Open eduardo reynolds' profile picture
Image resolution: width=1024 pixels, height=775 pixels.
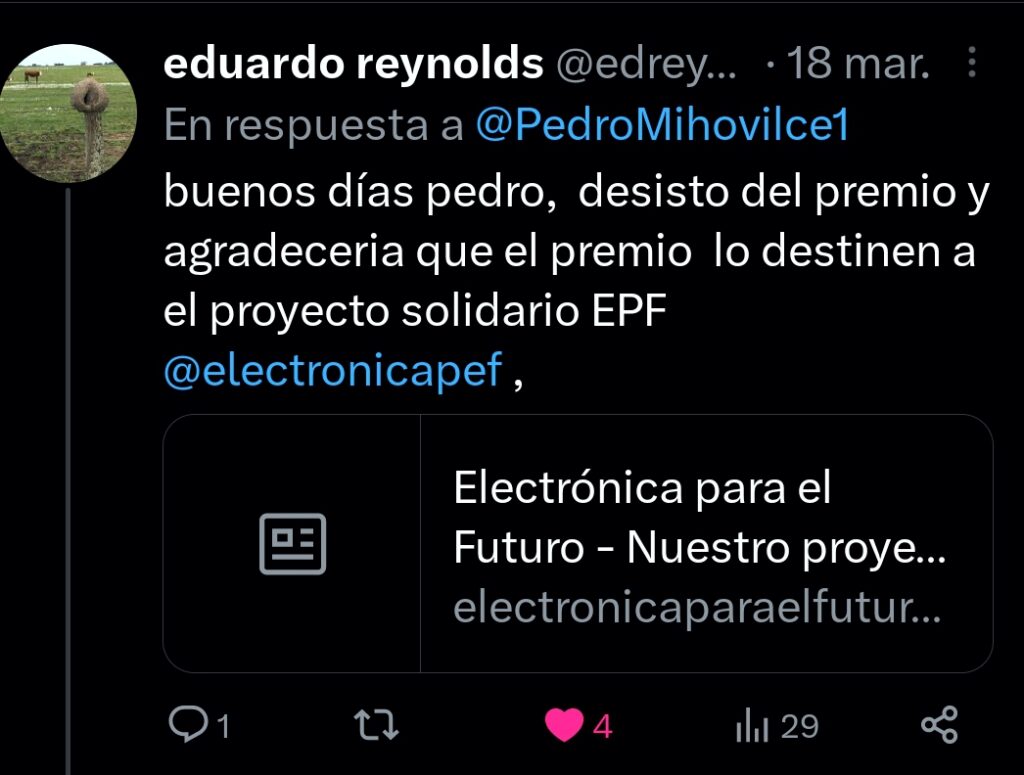click(x=68, y=113)
